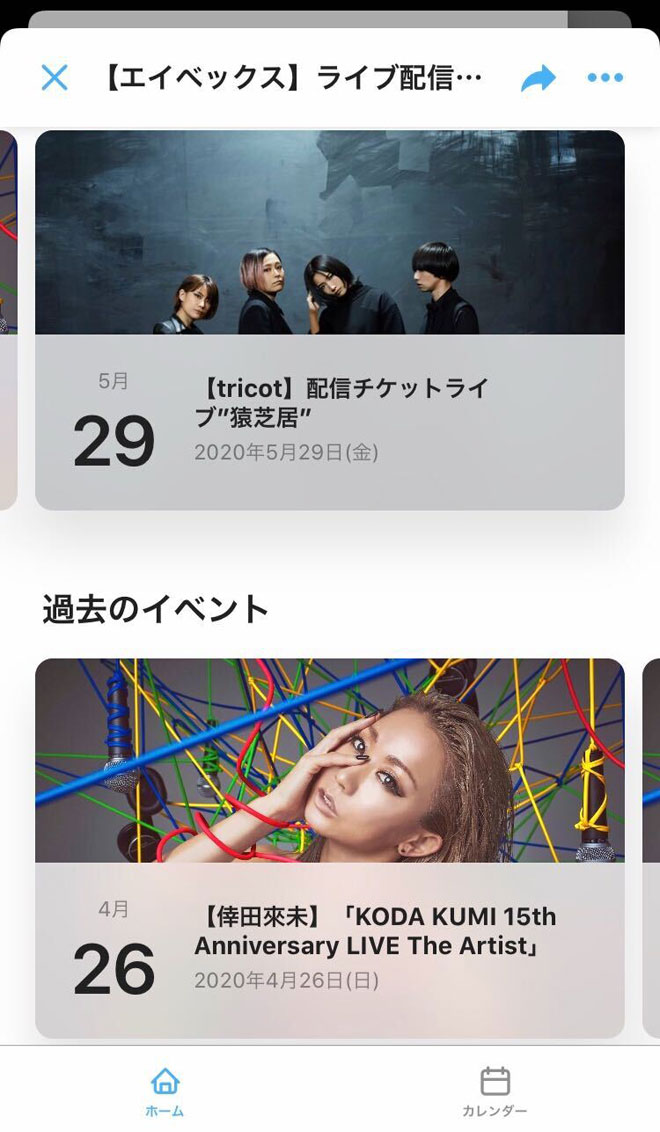This screenshot has width=660, height=1132.
Task: View the KODA KUMI 15th Anniversary event
Action: point(330,848)
